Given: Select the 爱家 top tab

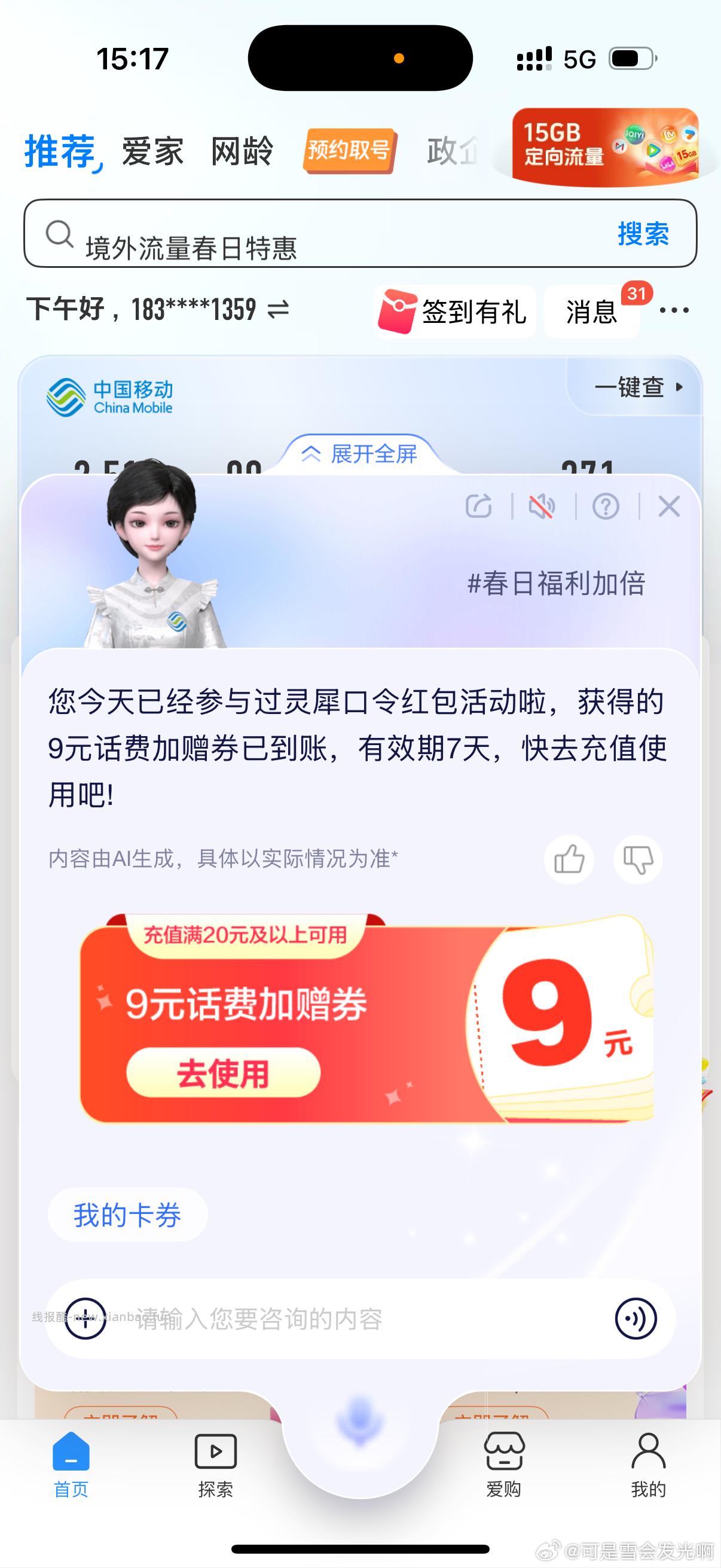Looking at the screenshot, I should 152,151.
